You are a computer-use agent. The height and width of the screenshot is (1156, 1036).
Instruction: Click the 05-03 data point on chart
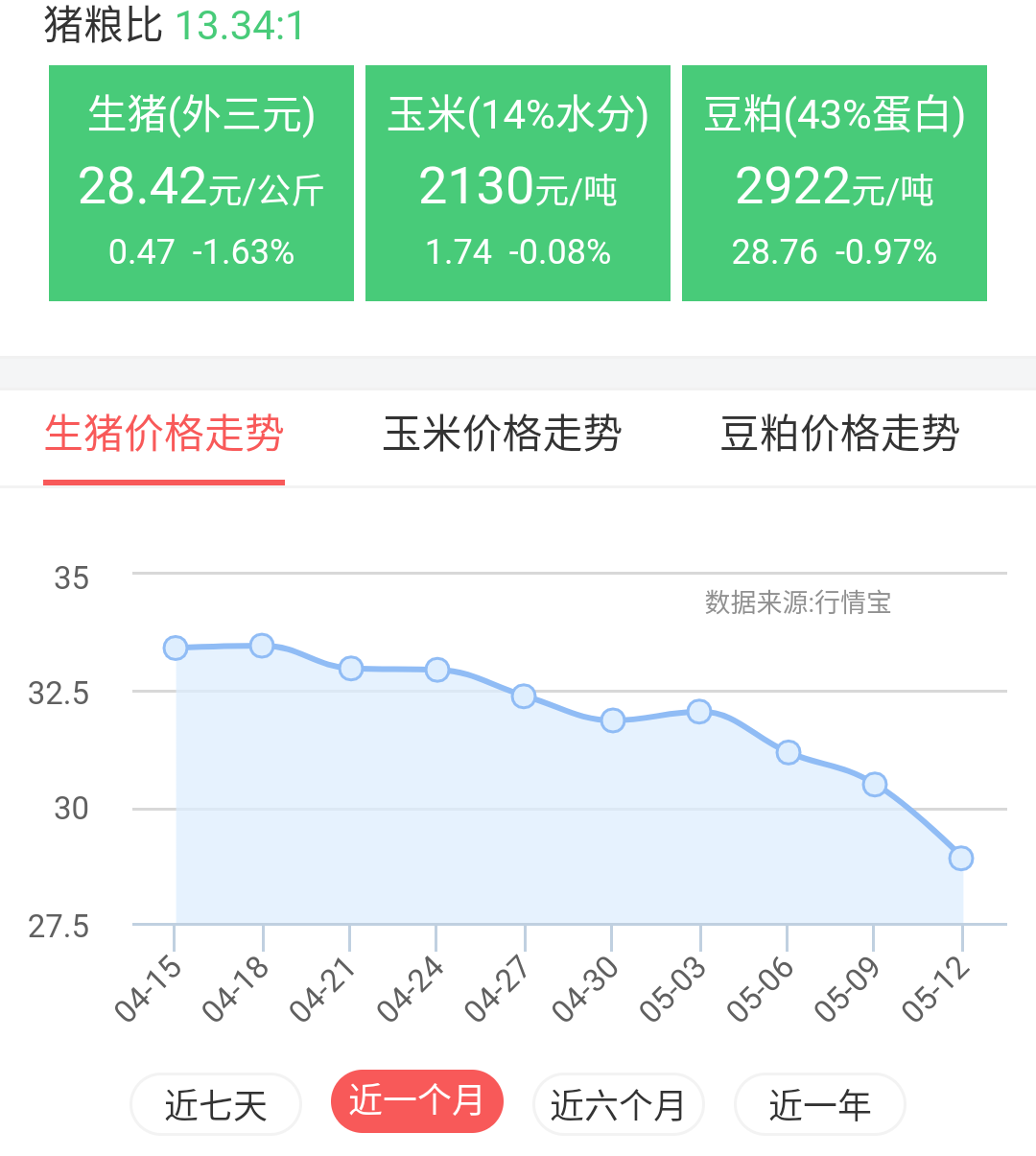[697, 711]
